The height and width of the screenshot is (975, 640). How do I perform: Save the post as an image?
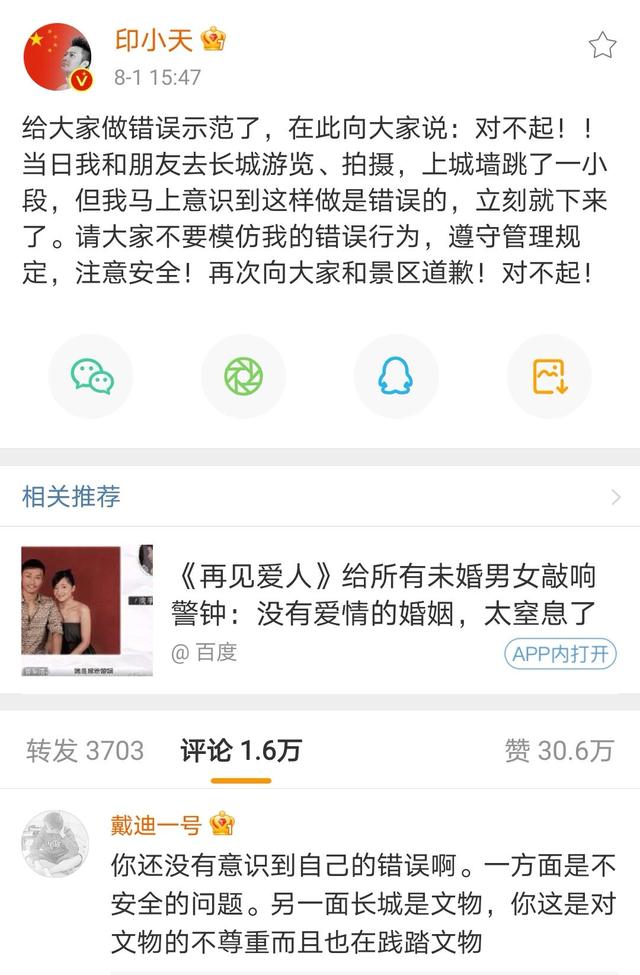point(548,376)
